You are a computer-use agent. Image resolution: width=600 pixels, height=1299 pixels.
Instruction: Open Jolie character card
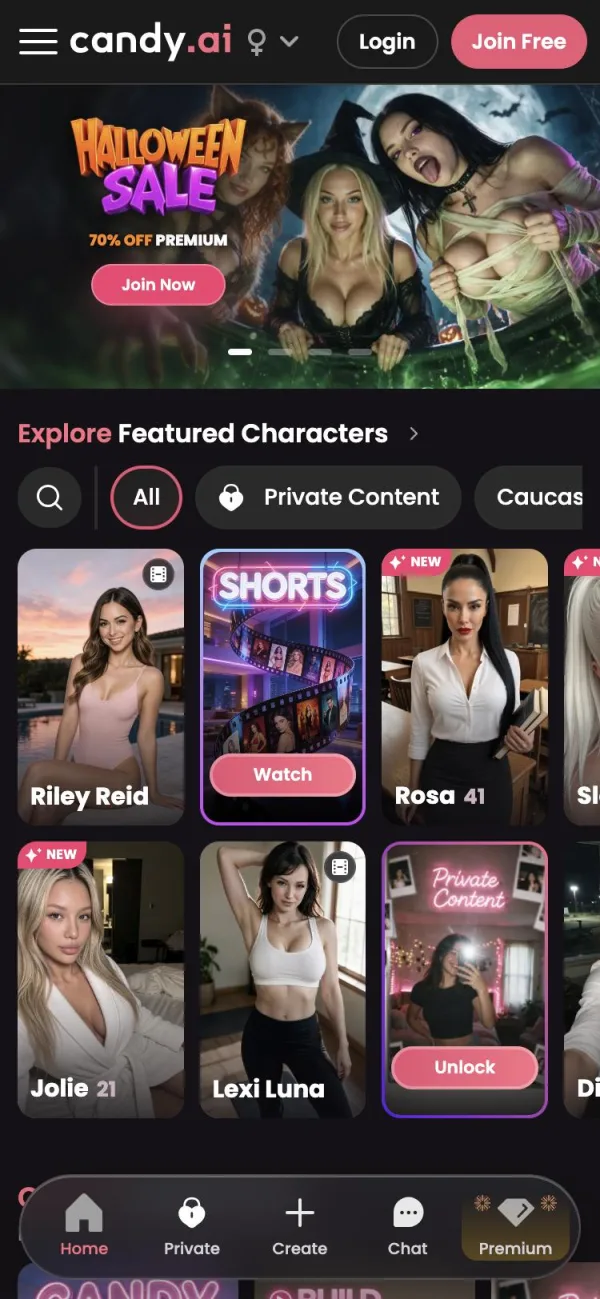pos(101,979)
